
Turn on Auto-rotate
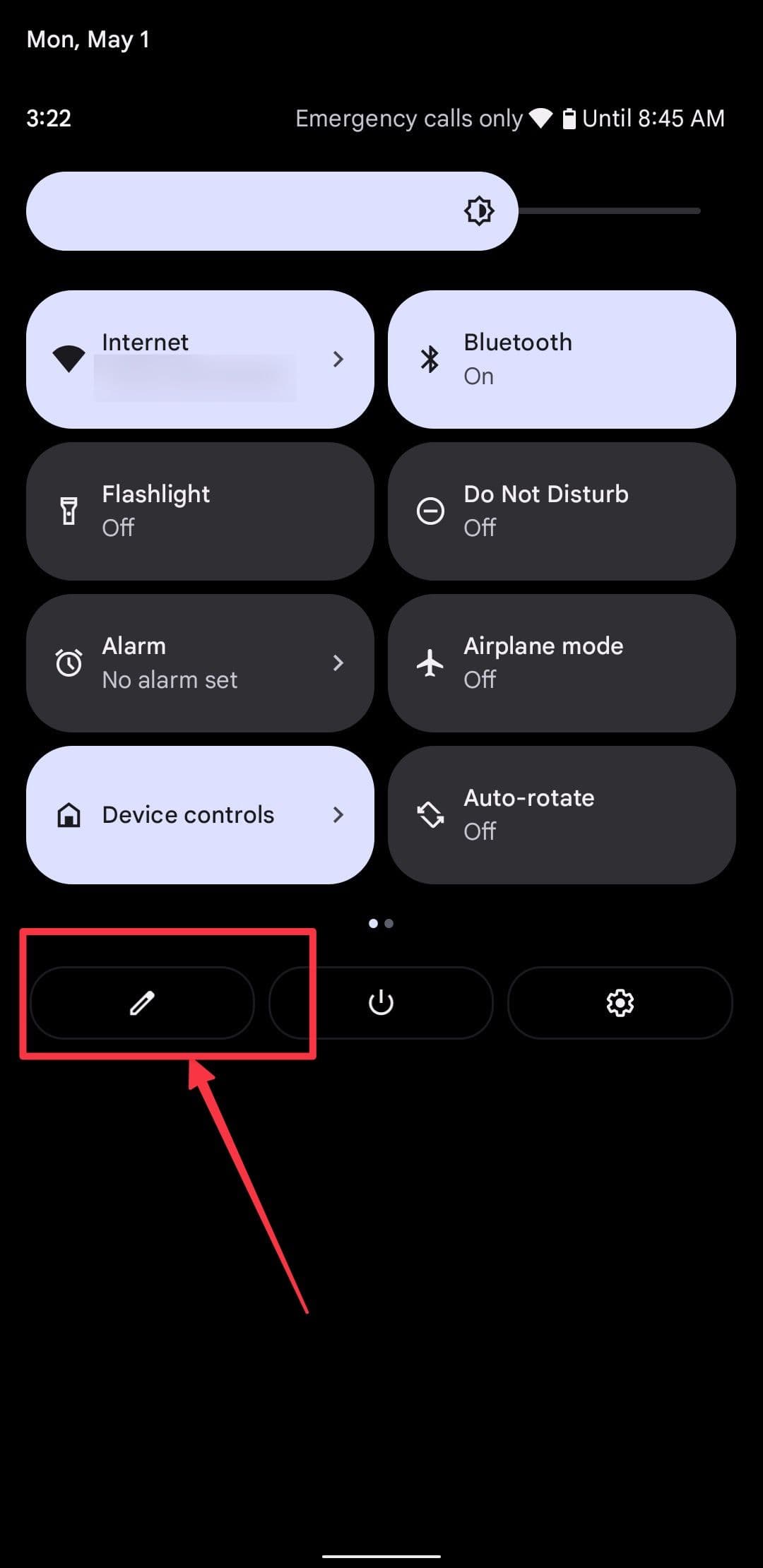click(562, 814)
